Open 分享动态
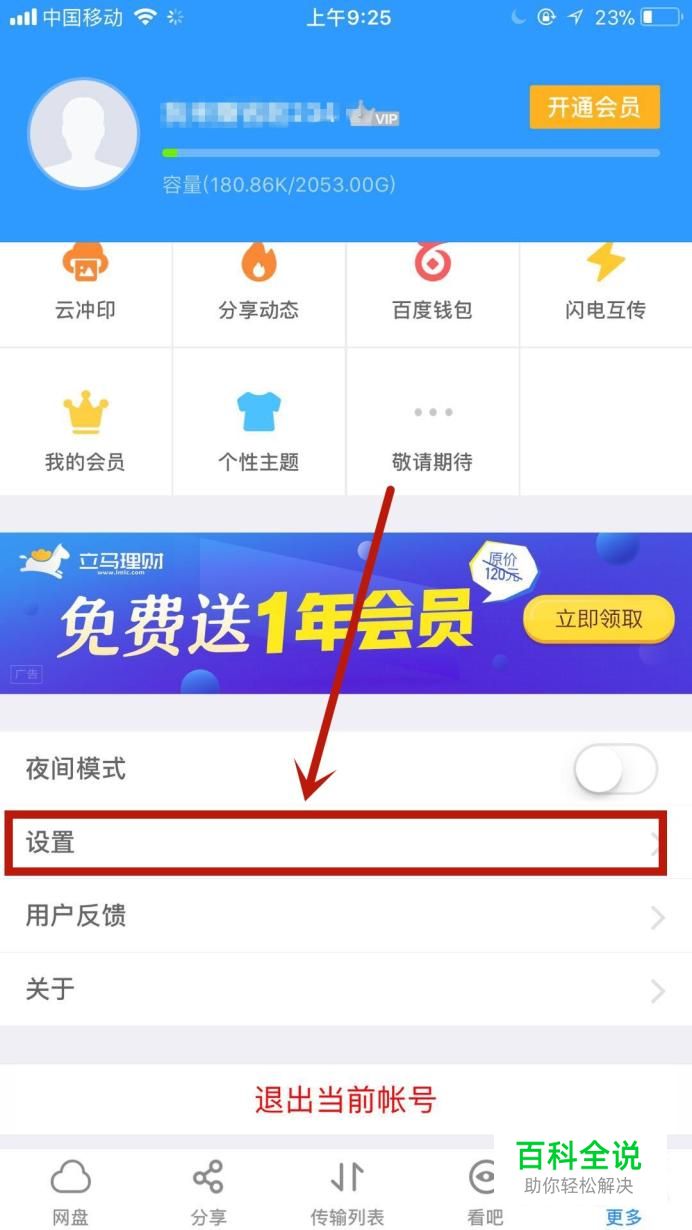 click(258, 284)
